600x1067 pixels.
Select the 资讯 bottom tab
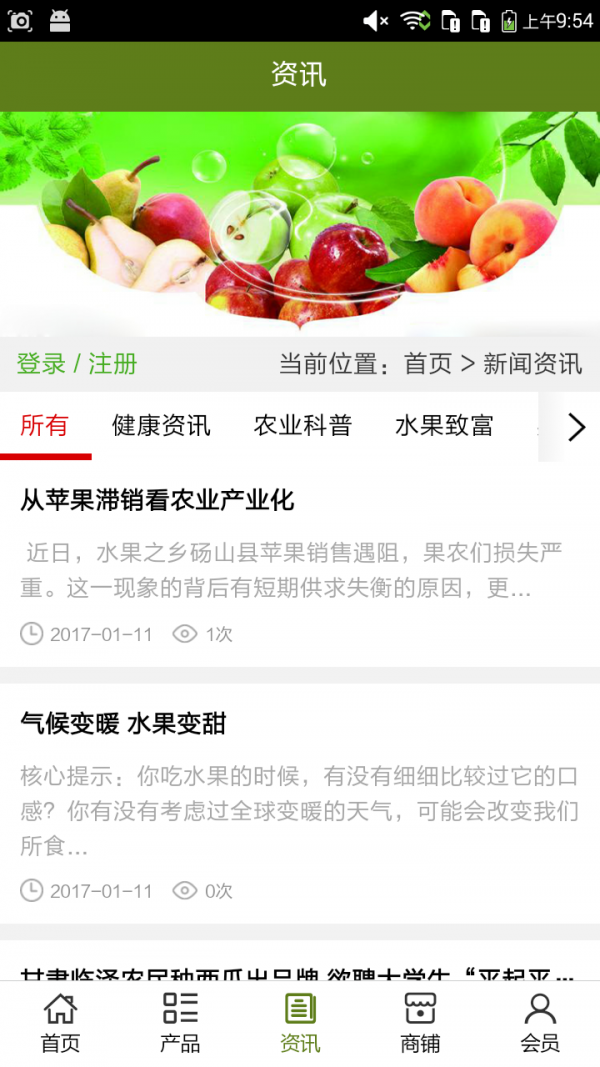tap(300, 1023)
